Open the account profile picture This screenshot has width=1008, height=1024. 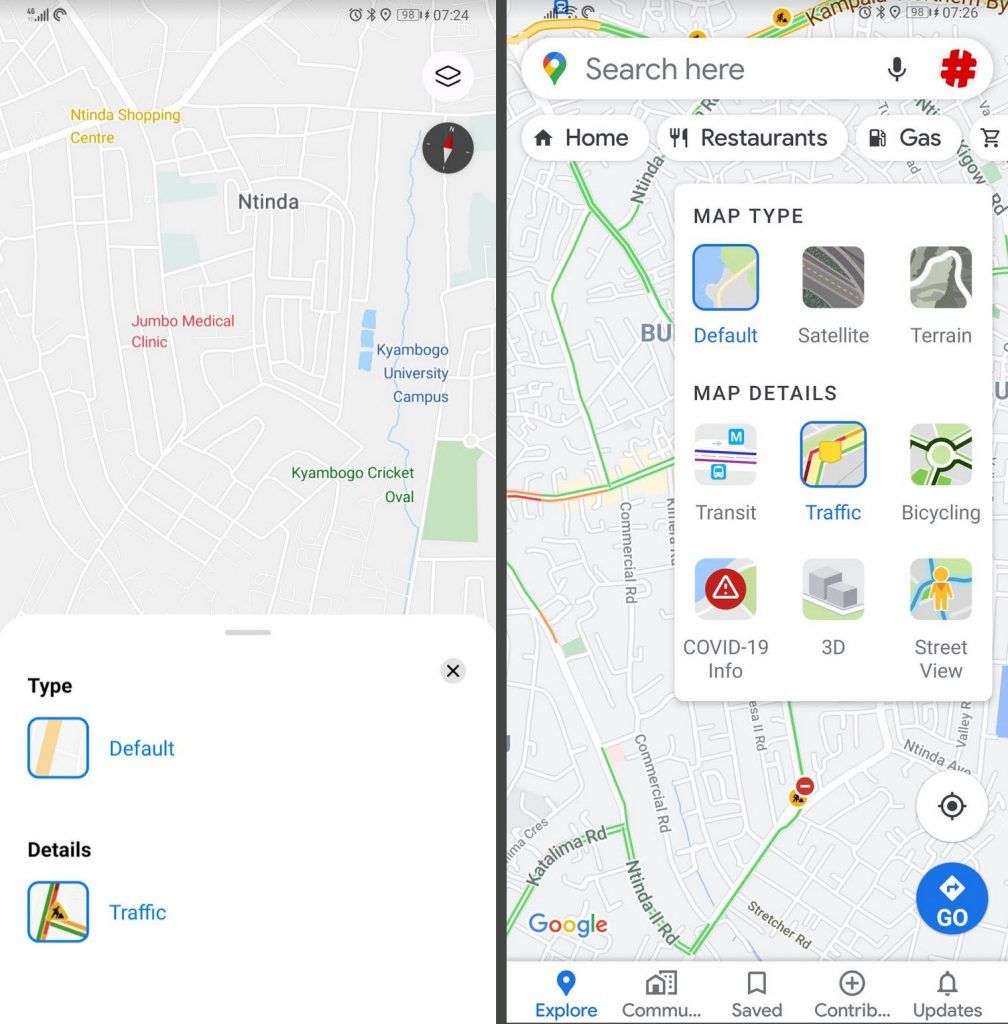[958, 69]
